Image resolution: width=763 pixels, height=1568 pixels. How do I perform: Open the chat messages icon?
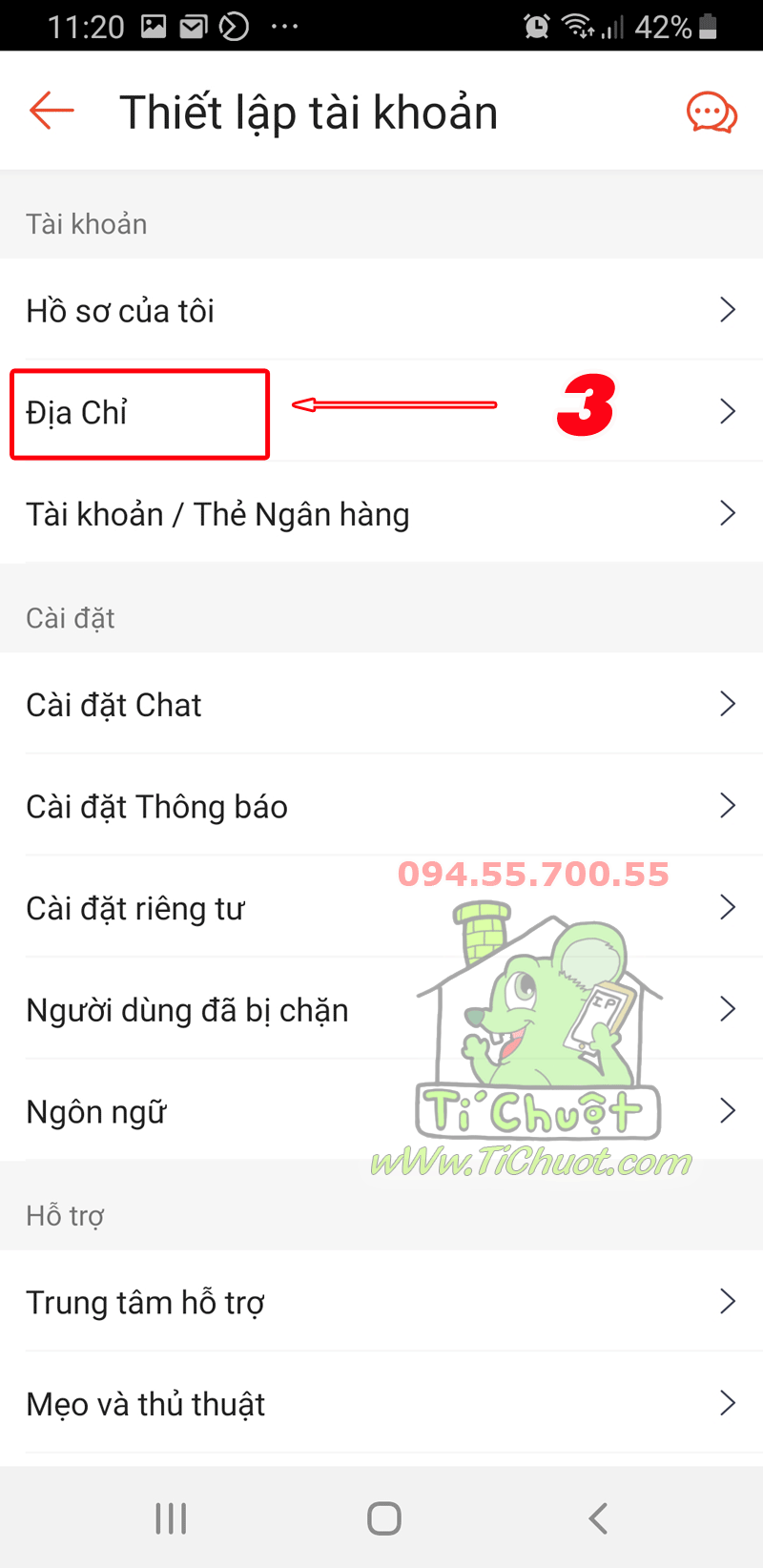tap(711, 113)
